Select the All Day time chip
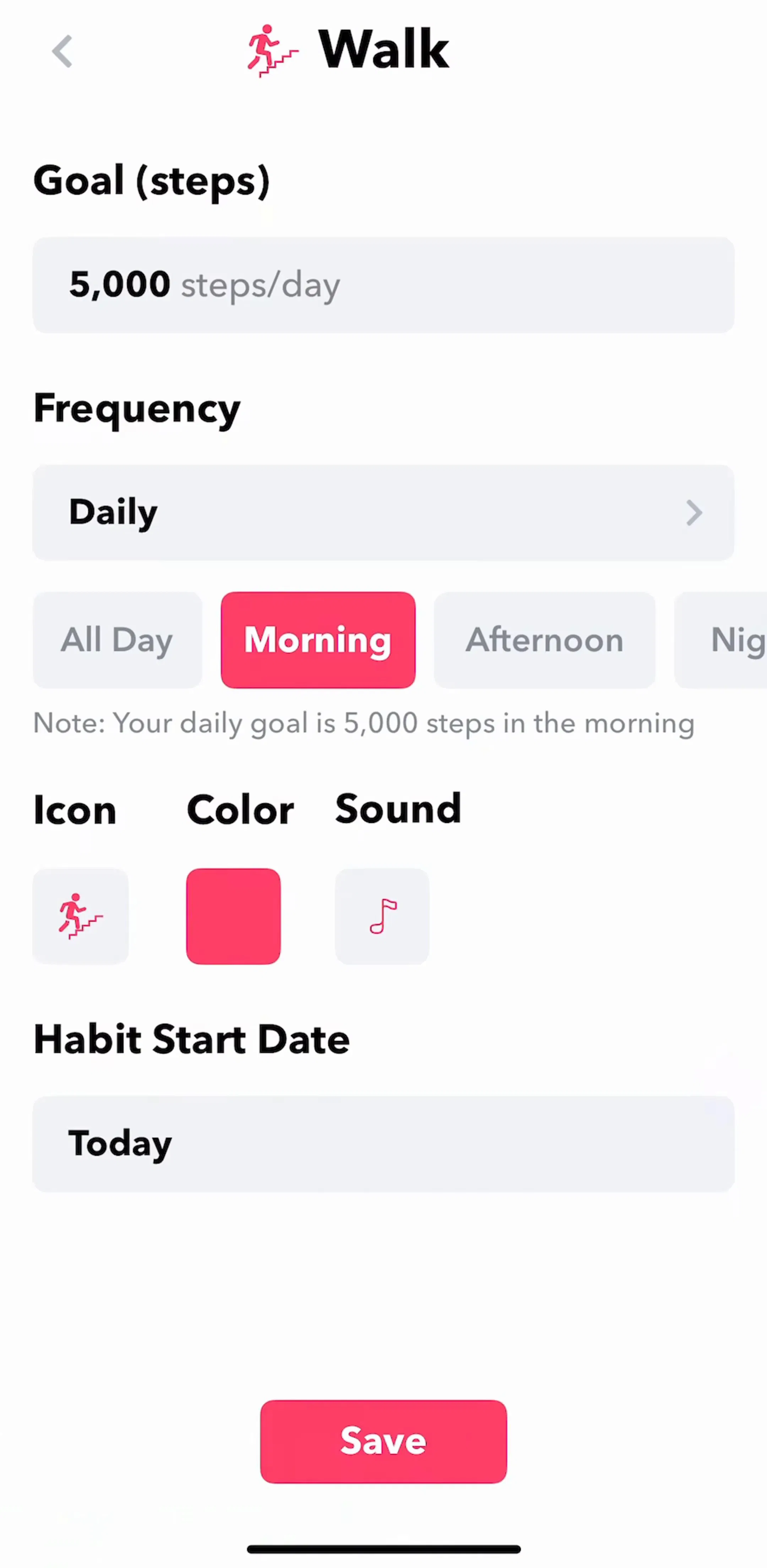Screen dimensions: 767x1568 (118, 640)
